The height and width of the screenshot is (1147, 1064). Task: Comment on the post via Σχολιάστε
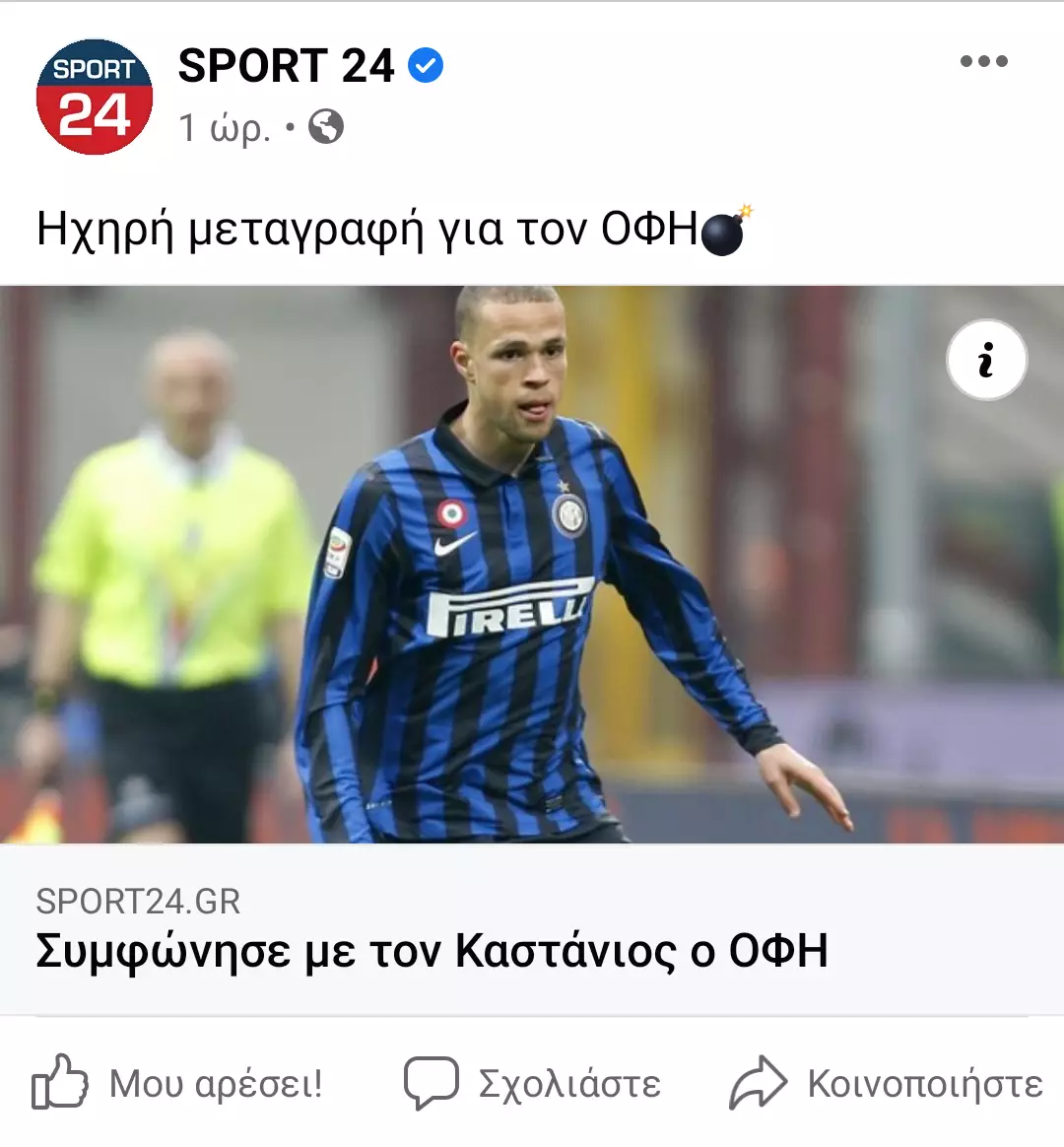point(532,1083)
